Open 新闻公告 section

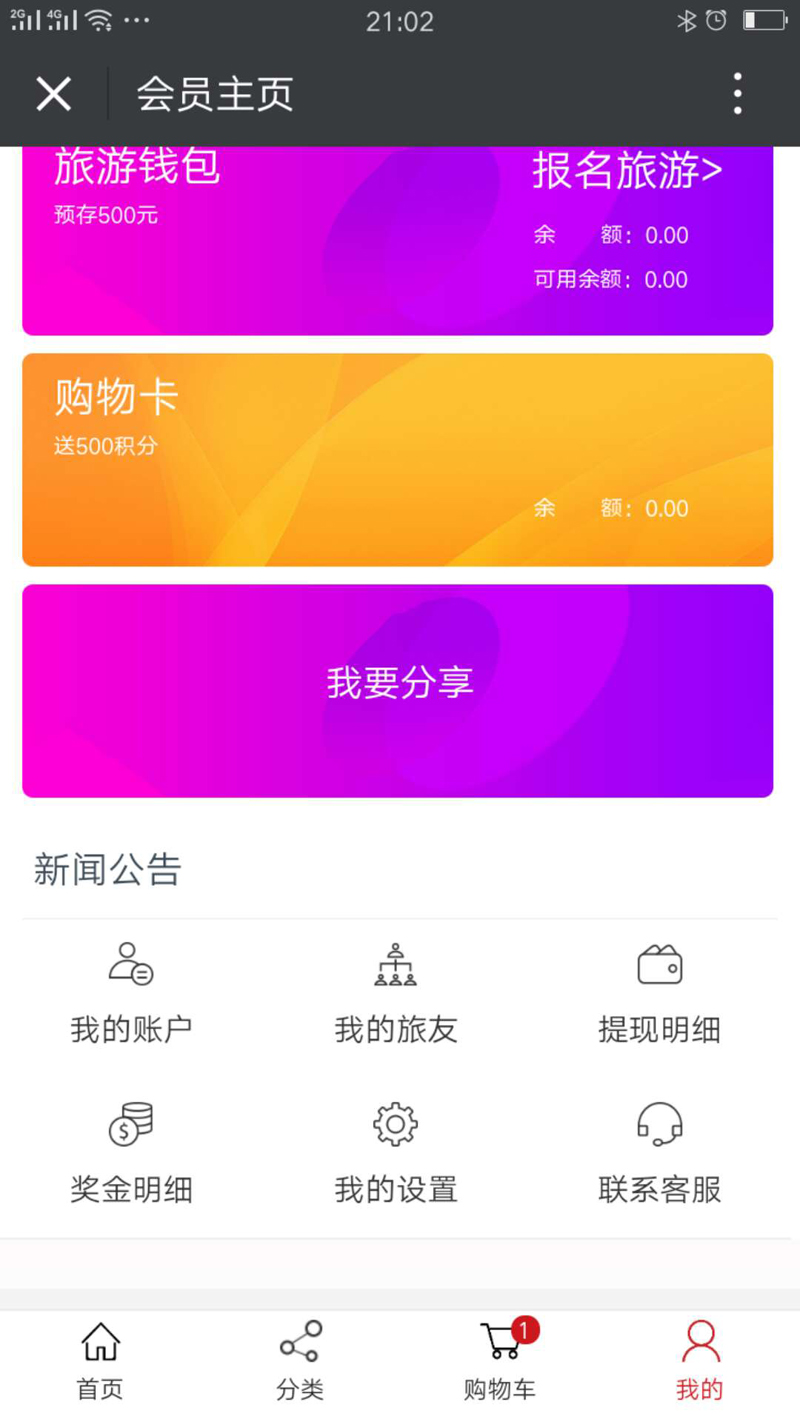tap(108, 870)
